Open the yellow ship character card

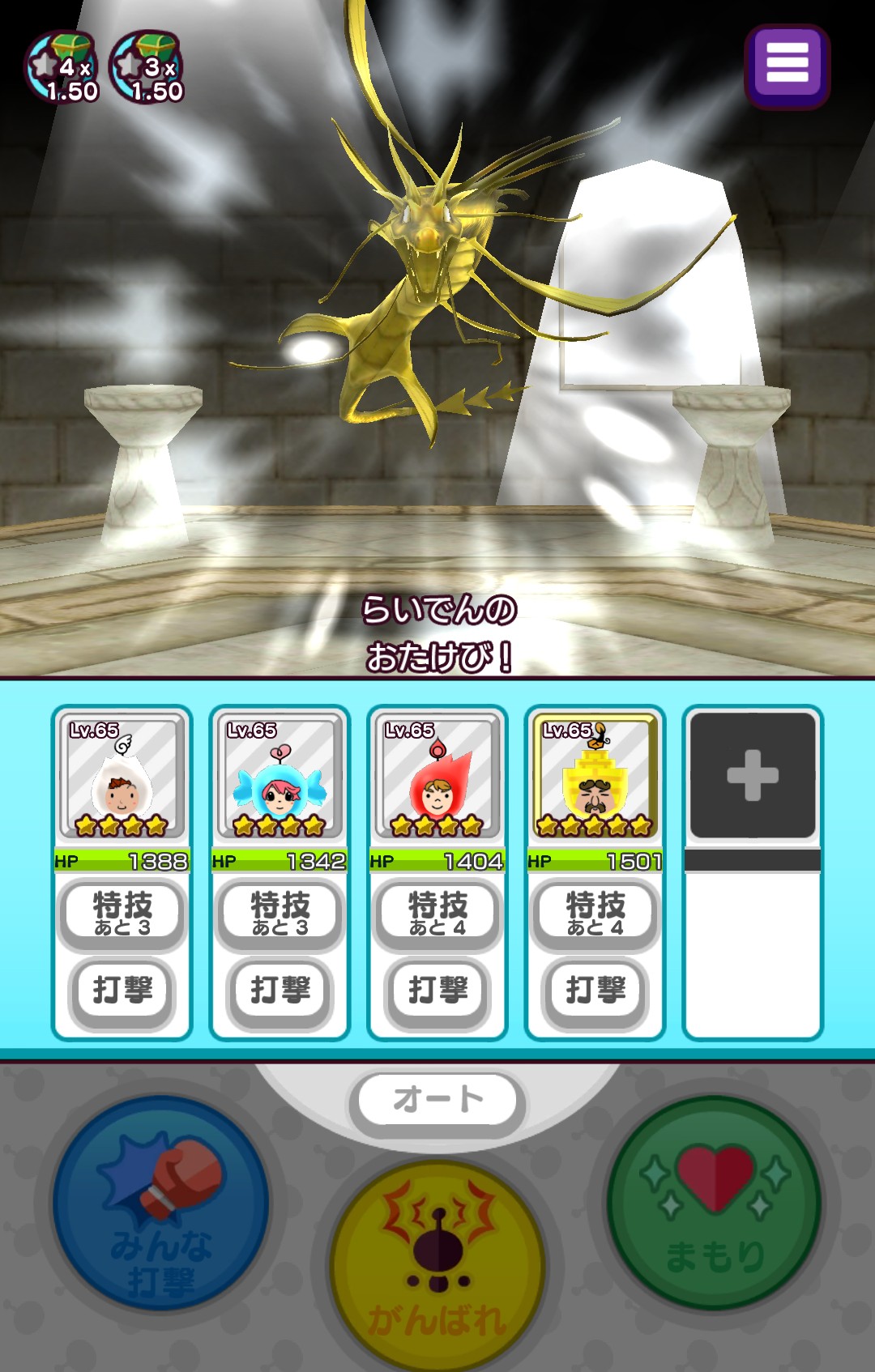click(595, 777)
